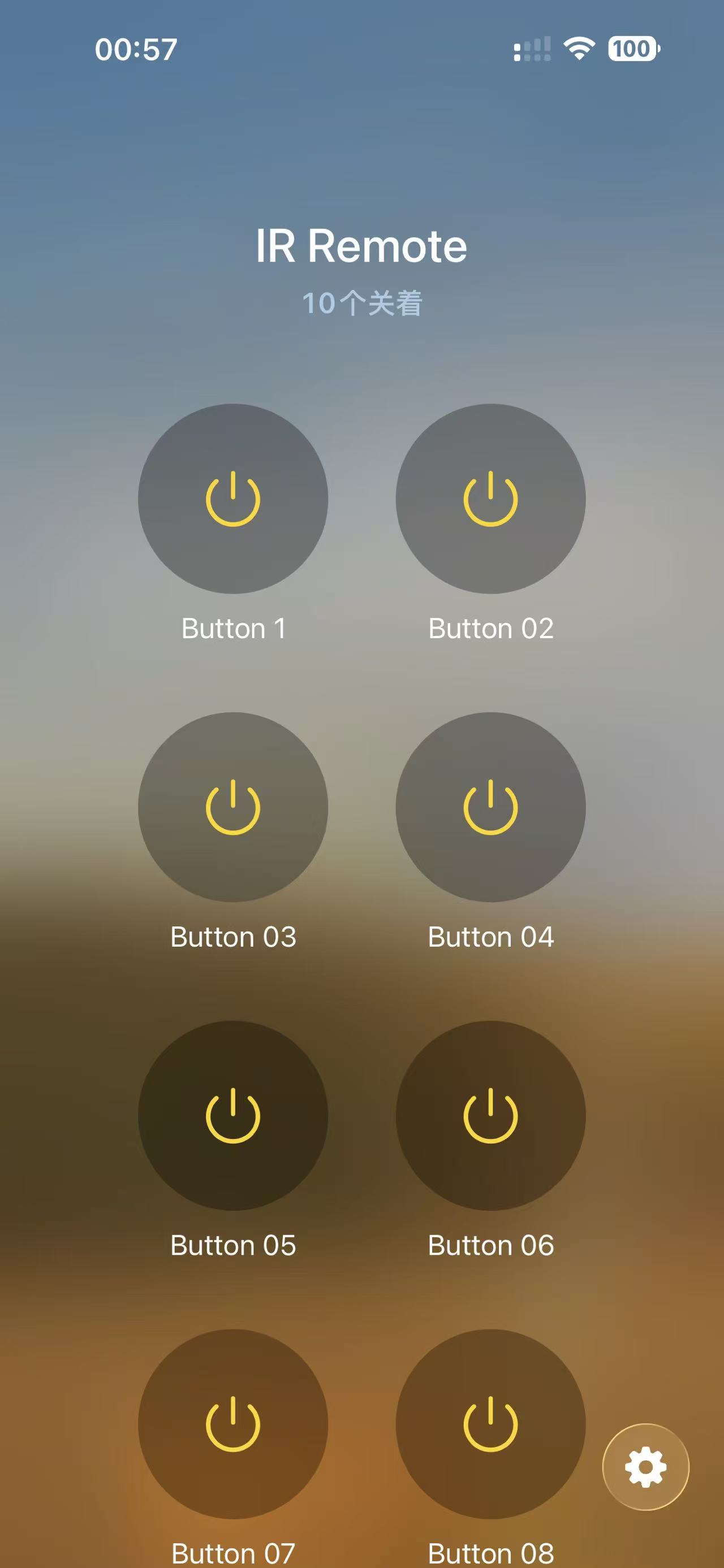
Task: Tap the power icon for Button 02
Action: pyautogui.click(x=491, y=499)
